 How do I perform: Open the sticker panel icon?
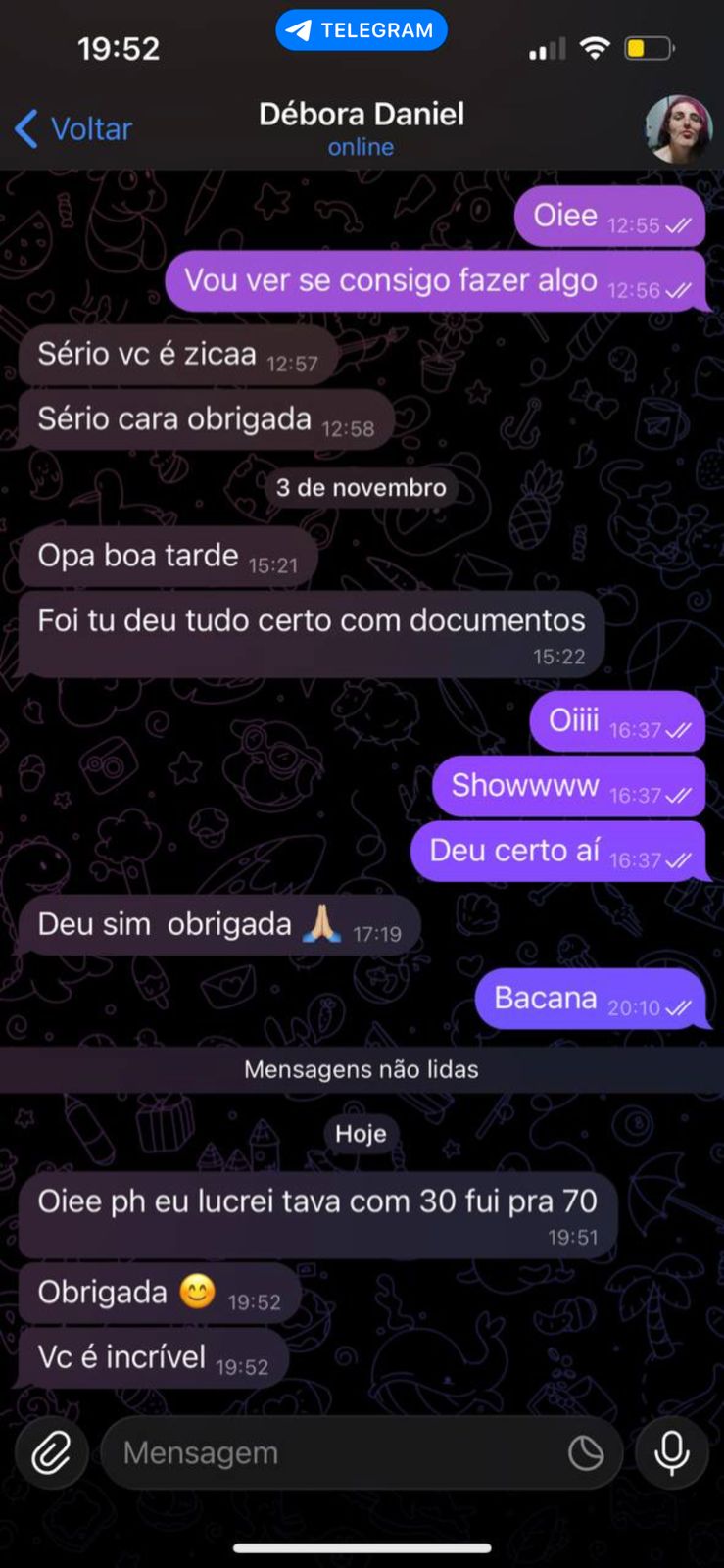586,1452
